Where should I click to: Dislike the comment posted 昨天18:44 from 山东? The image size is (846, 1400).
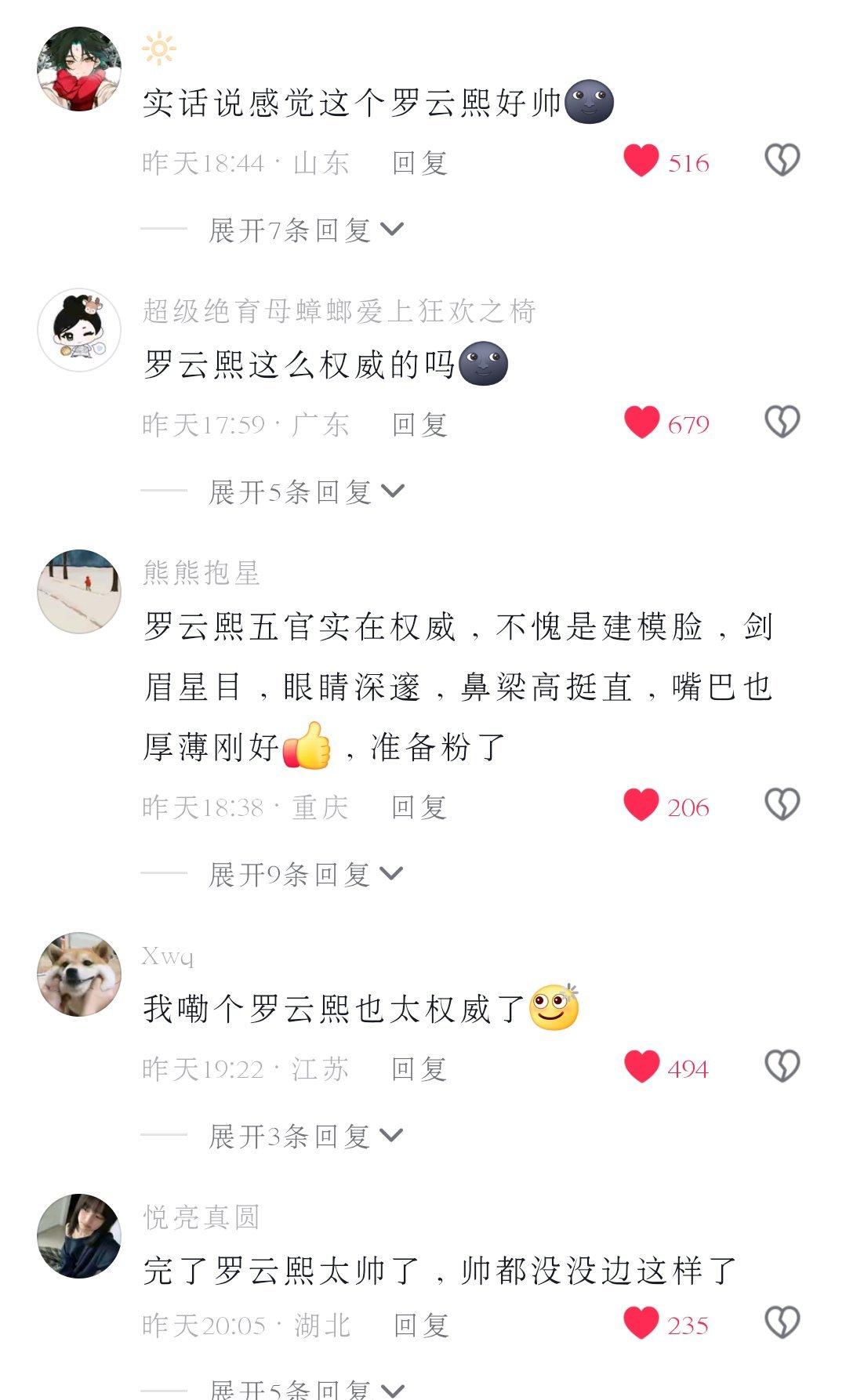(x=782, y=161)
